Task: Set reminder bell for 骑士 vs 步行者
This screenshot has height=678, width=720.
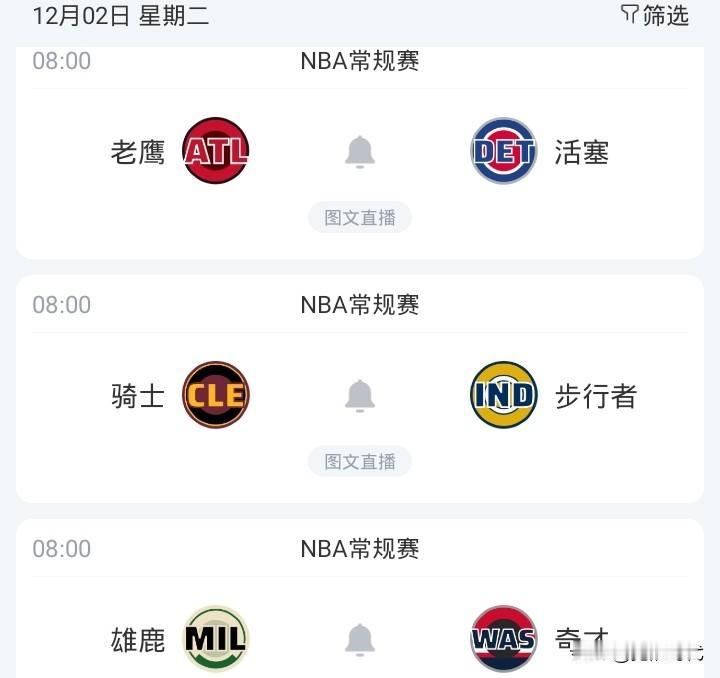Action: click(x=360, y=396)
